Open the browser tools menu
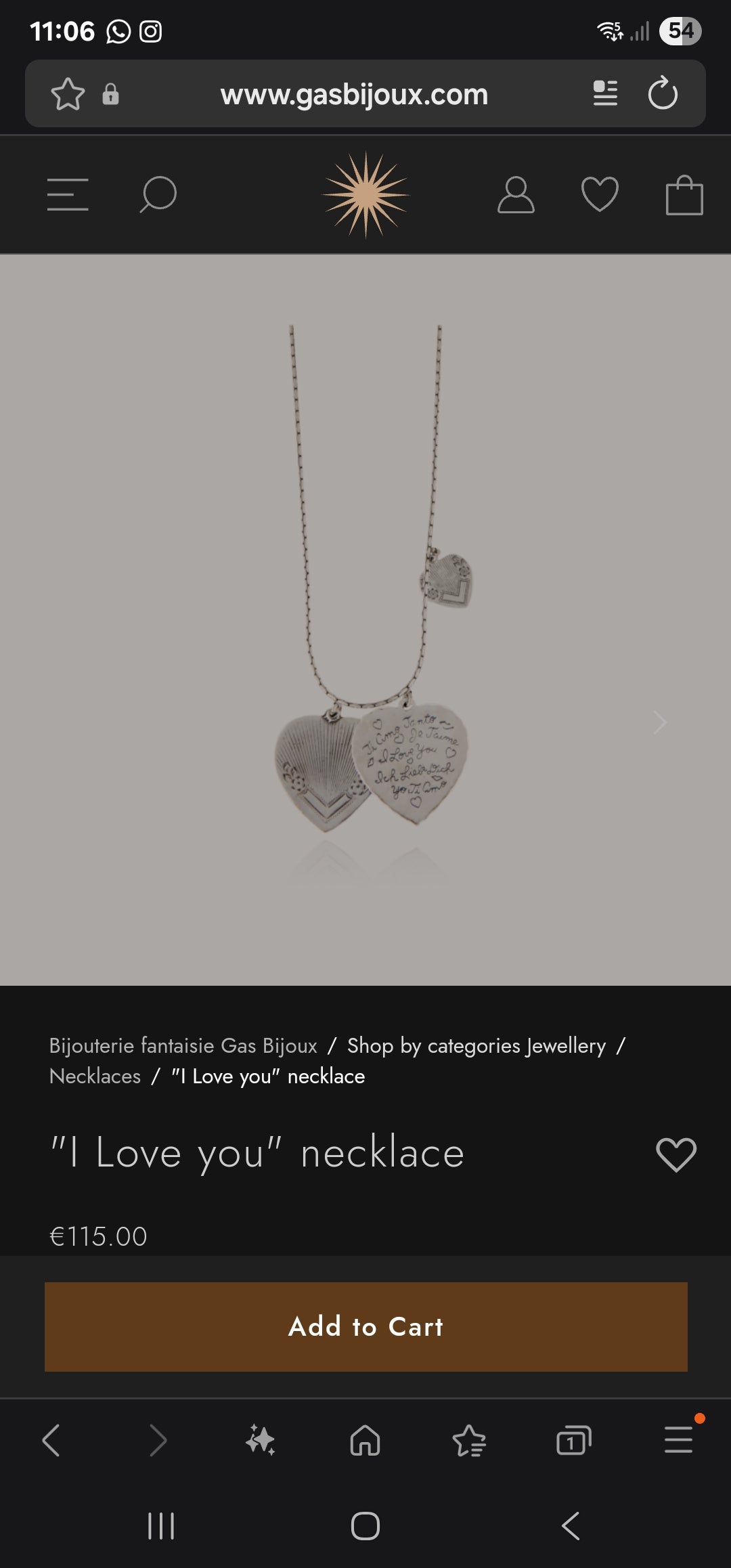The image size is (731, 1568). tap(678, 1440)
